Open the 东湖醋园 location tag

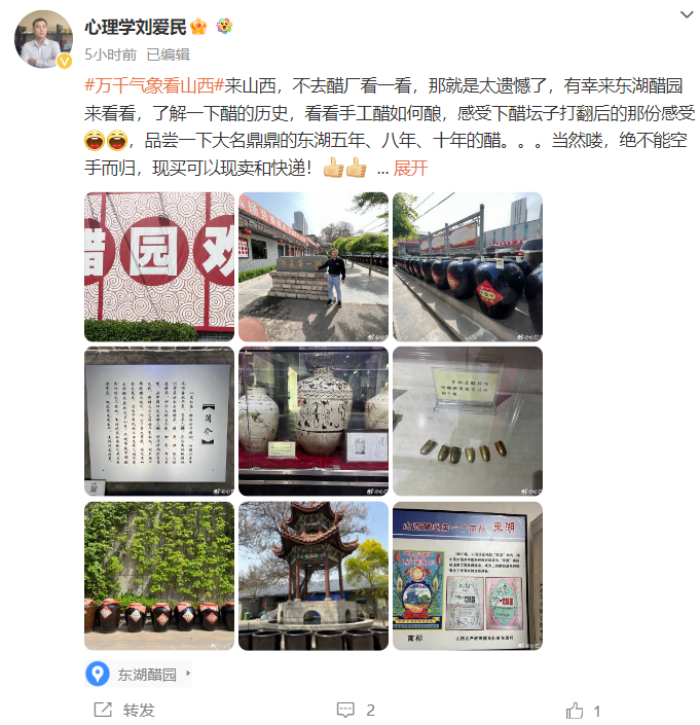tap(138, 675)
